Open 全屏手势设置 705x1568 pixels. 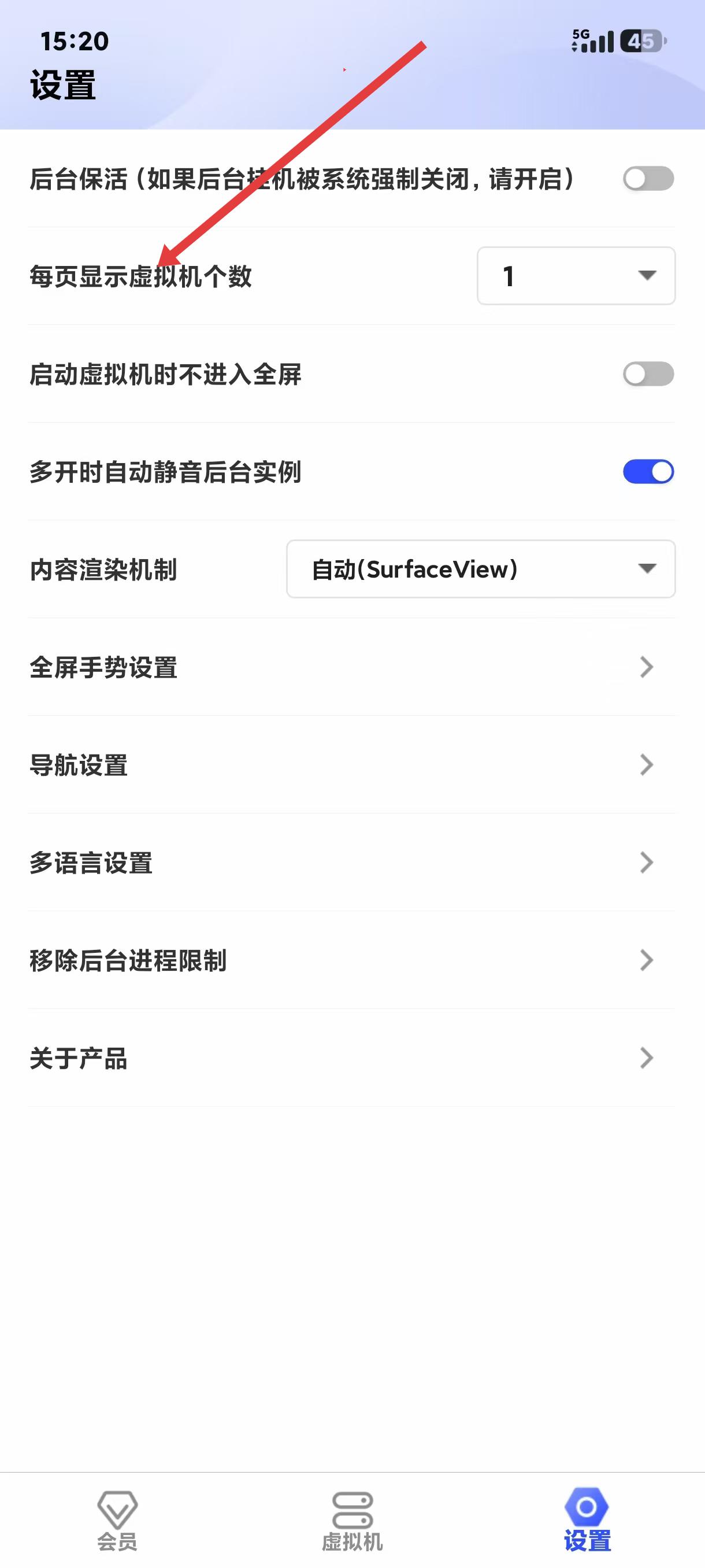coord(351,667)
